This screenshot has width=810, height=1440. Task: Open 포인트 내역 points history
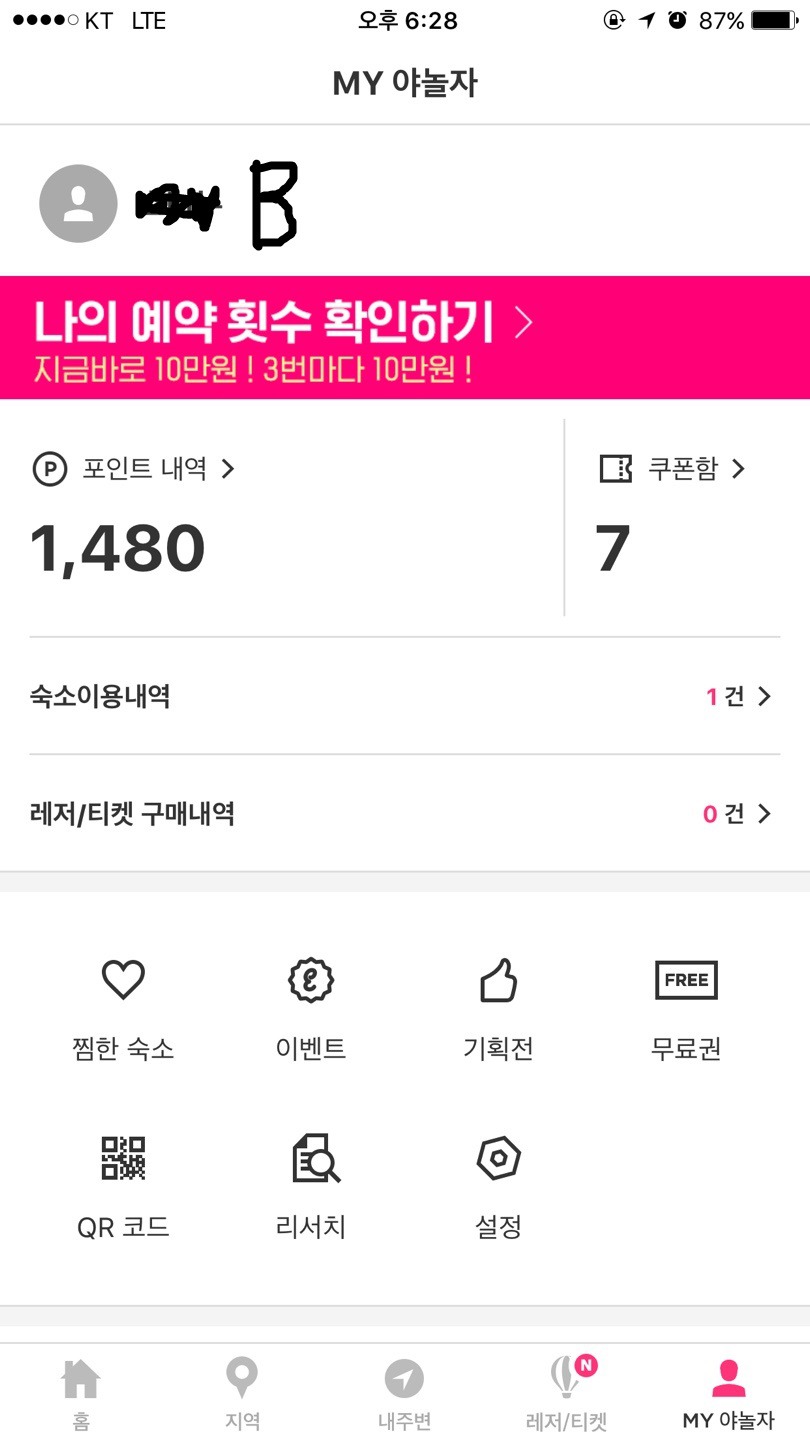coord(135,468)
